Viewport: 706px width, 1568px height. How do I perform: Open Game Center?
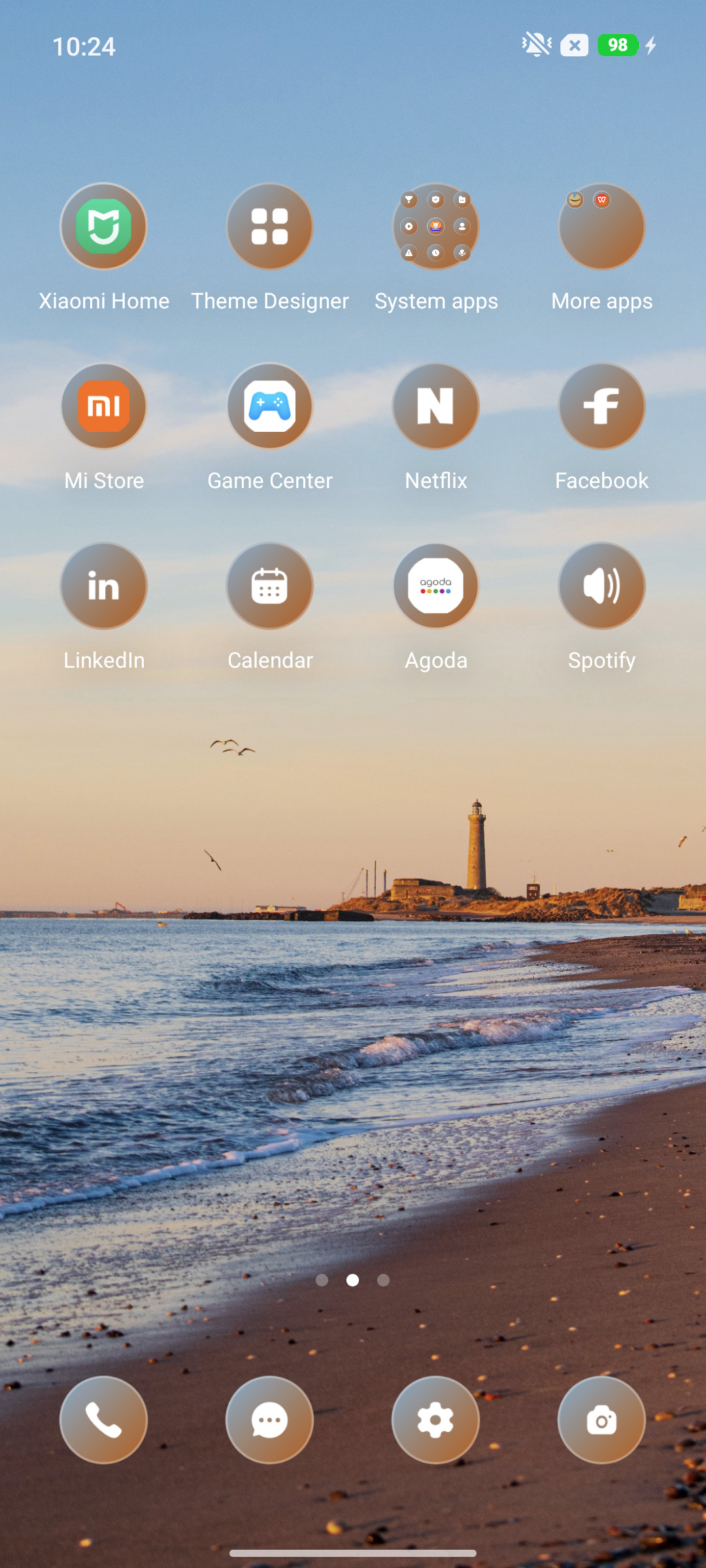tap(269, 406)
